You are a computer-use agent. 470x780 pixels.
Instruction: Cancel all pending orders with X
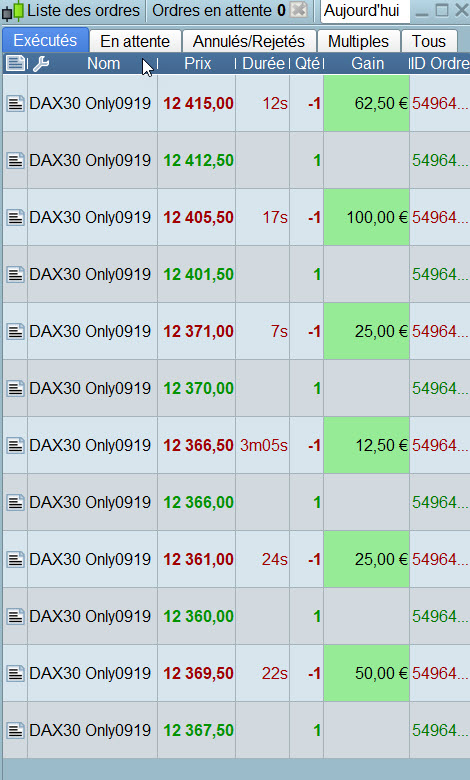(298, 10)
